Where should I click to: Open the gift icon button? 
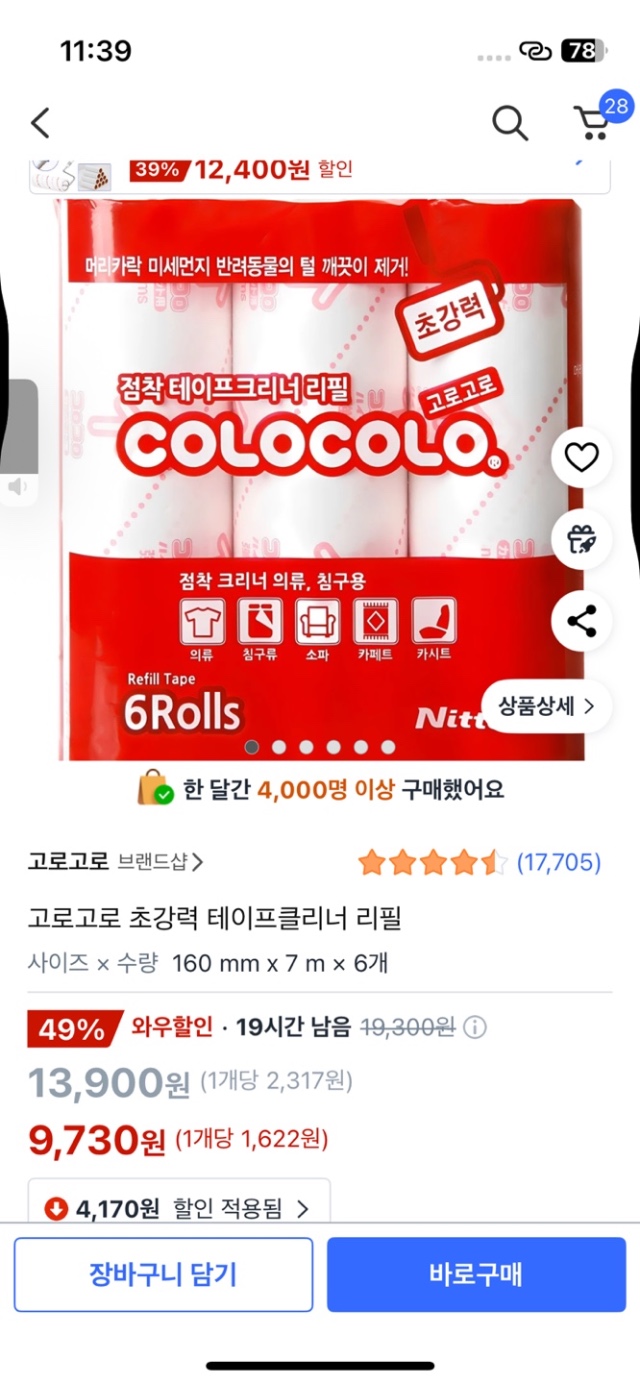pos(581,539)
